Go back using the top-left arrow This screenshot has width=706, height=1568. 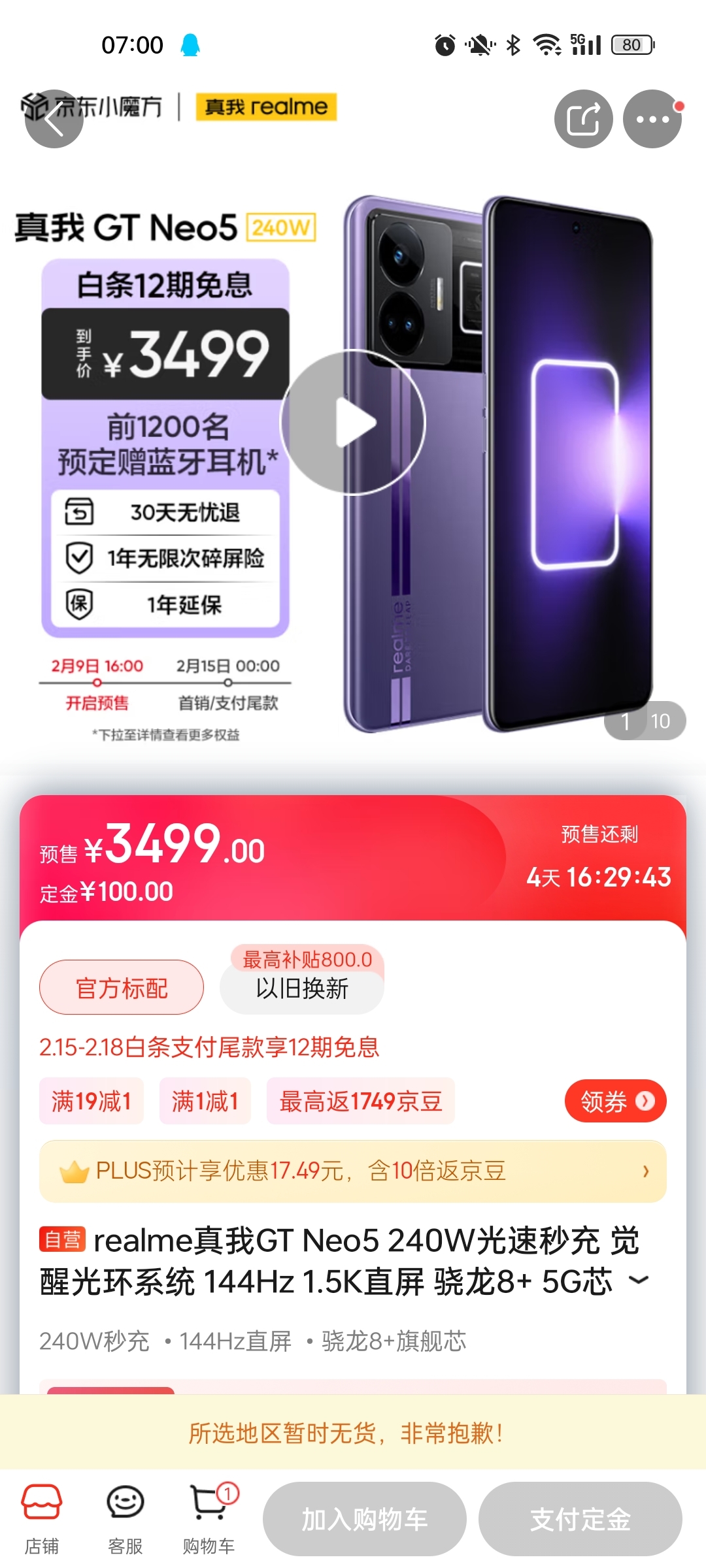tap(54, 120)
